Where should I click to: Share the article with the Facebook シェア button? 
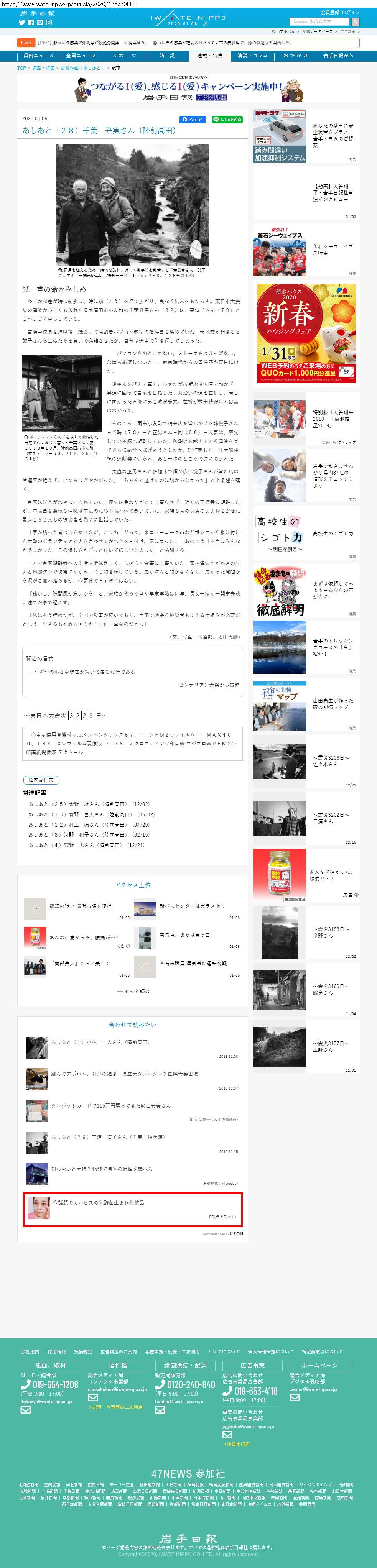coord(193,119)
